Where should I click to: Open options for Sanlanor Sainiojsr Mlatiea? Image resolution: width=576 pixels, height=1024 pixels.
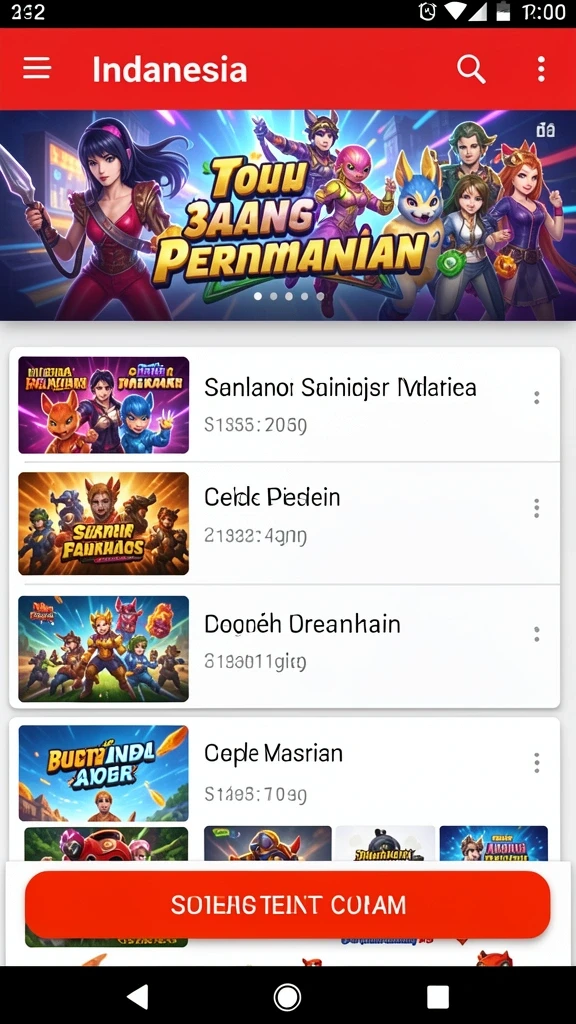click(x=536, y=398)
